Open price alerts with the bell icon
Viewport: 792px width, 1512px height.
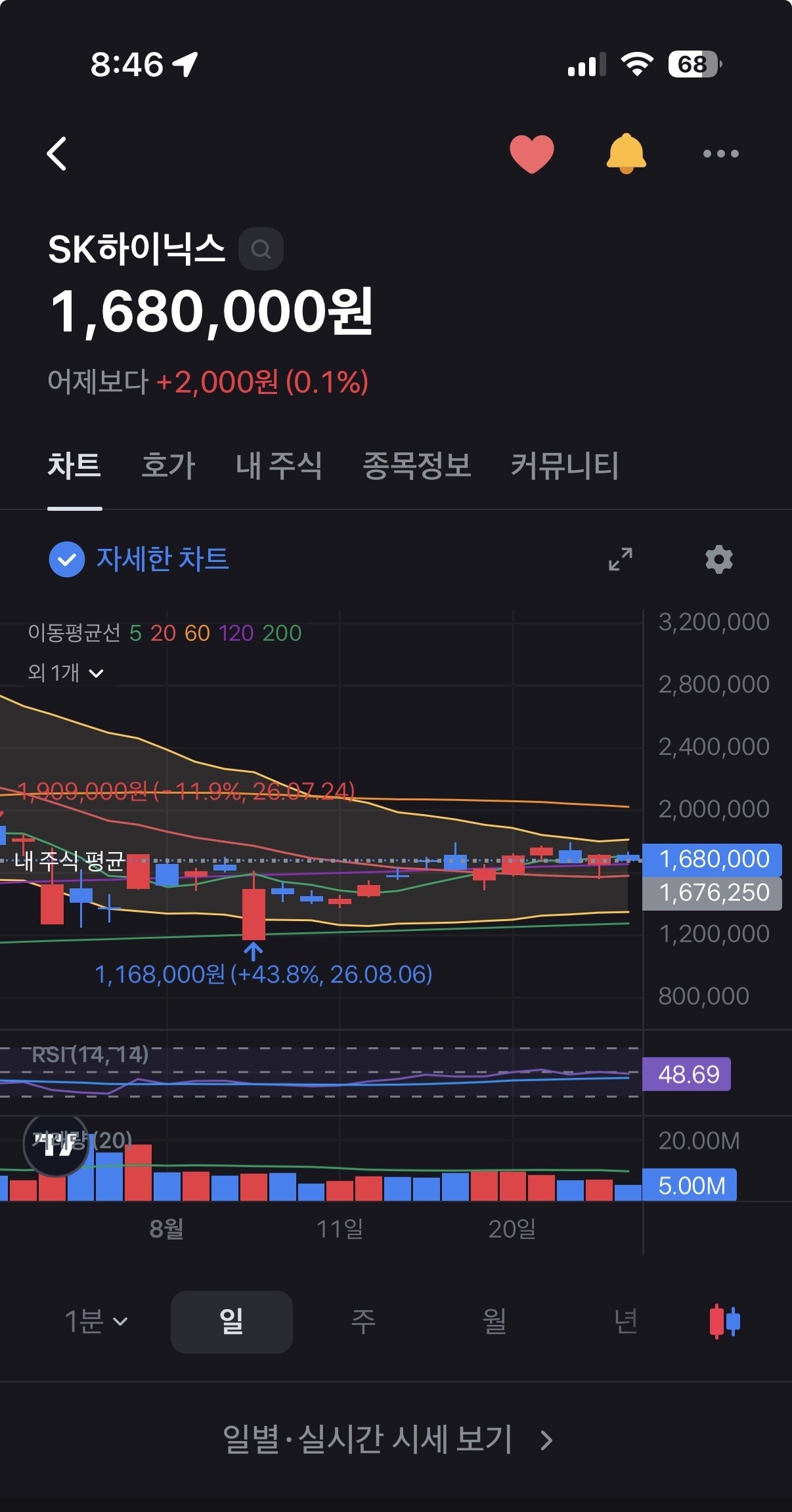626,154
